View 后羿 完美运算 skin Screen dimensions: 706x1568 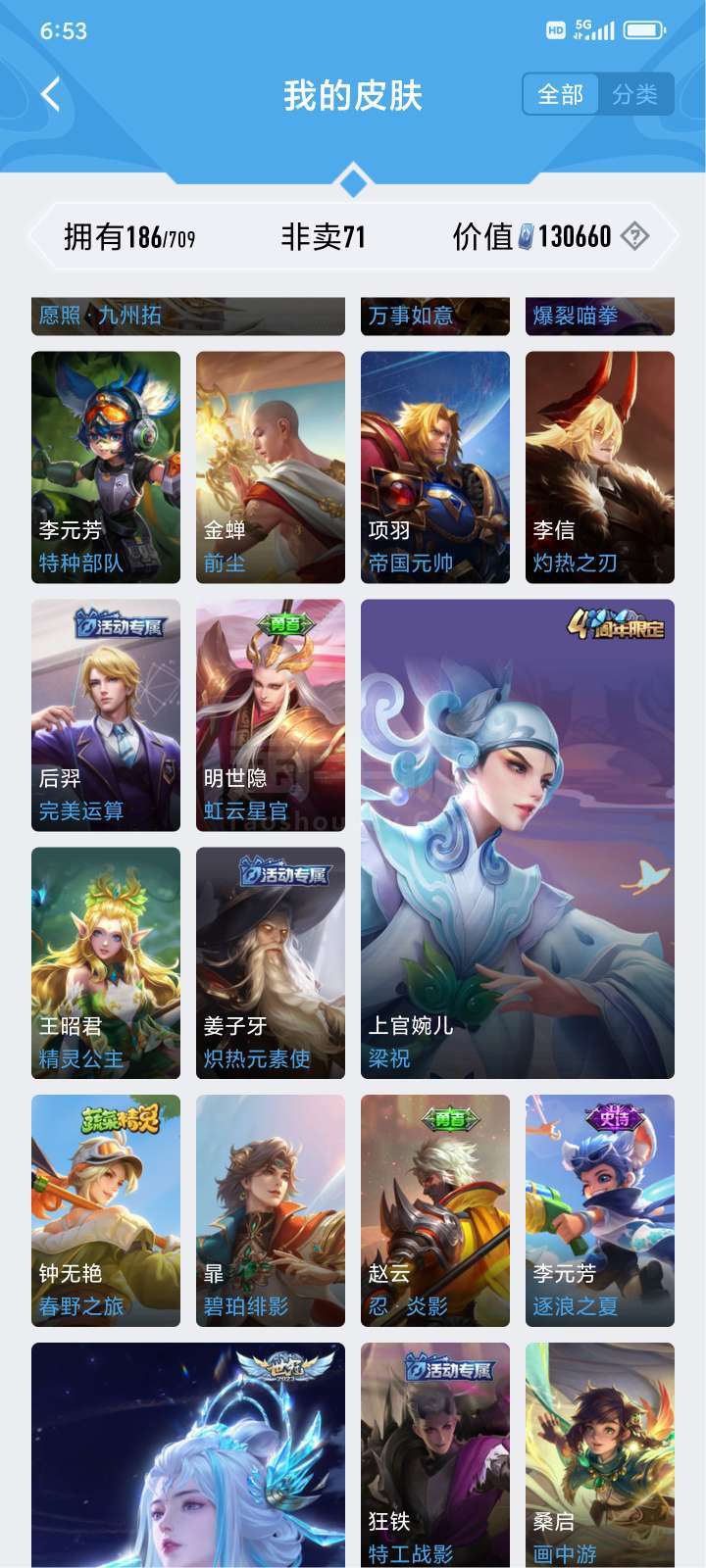(106, 715)
